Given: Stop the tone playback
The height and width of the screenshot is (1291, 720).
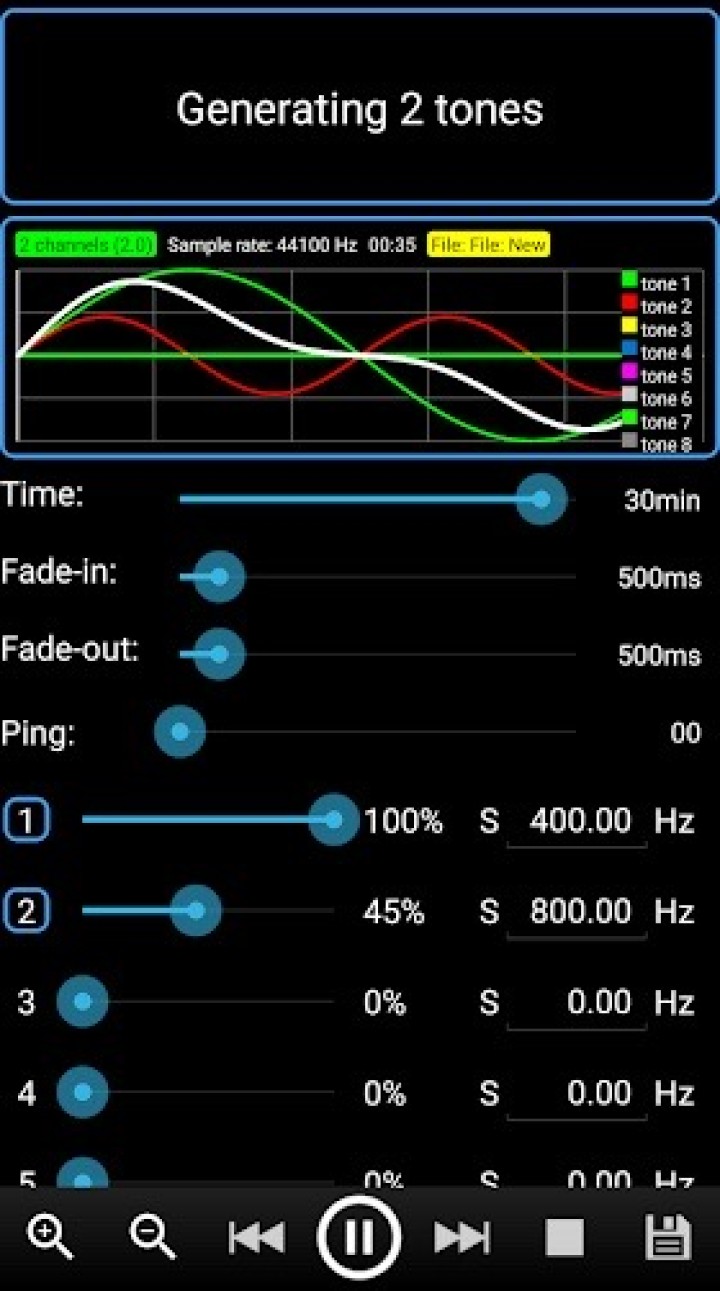Looking at the screenshot, I should (x=564, y=1237).
